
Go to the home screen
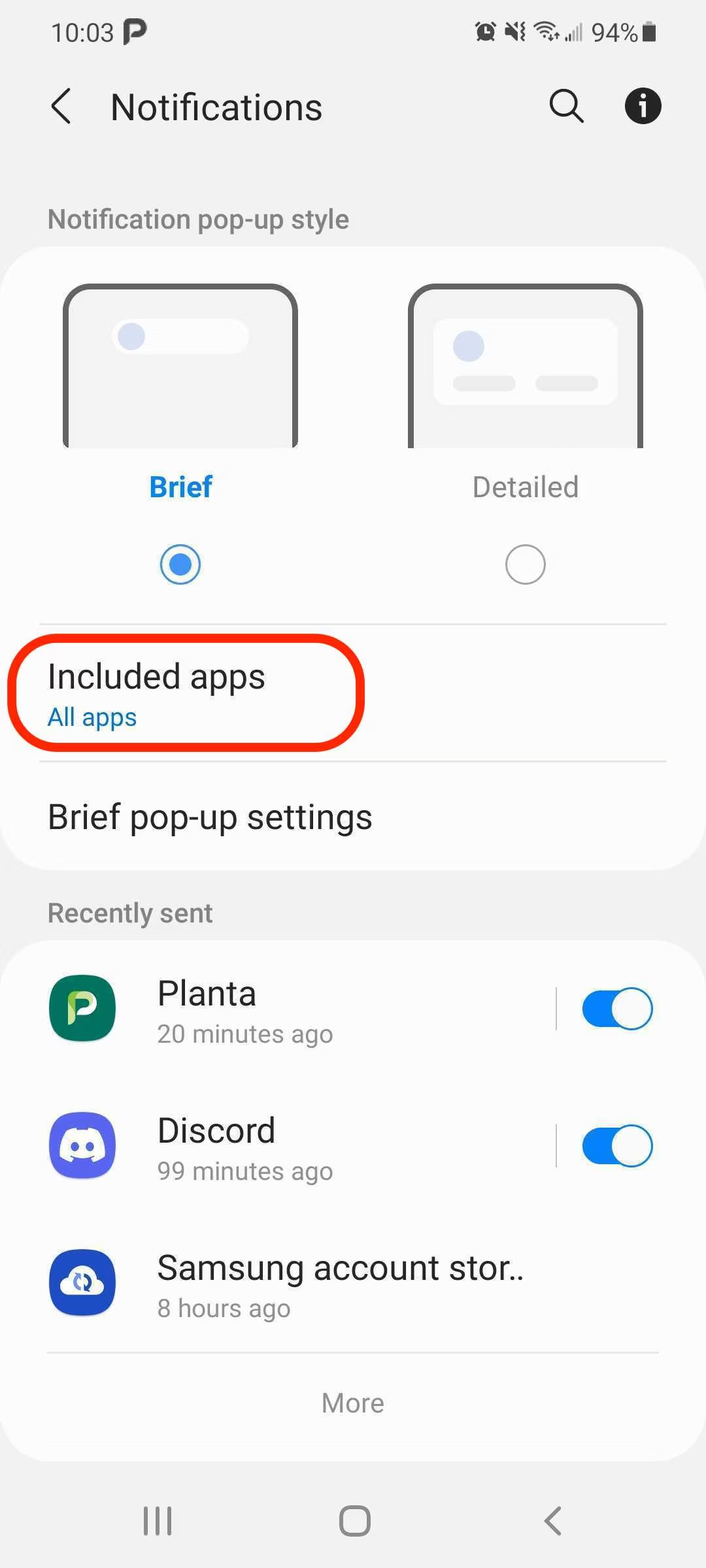click(354, 1521)
